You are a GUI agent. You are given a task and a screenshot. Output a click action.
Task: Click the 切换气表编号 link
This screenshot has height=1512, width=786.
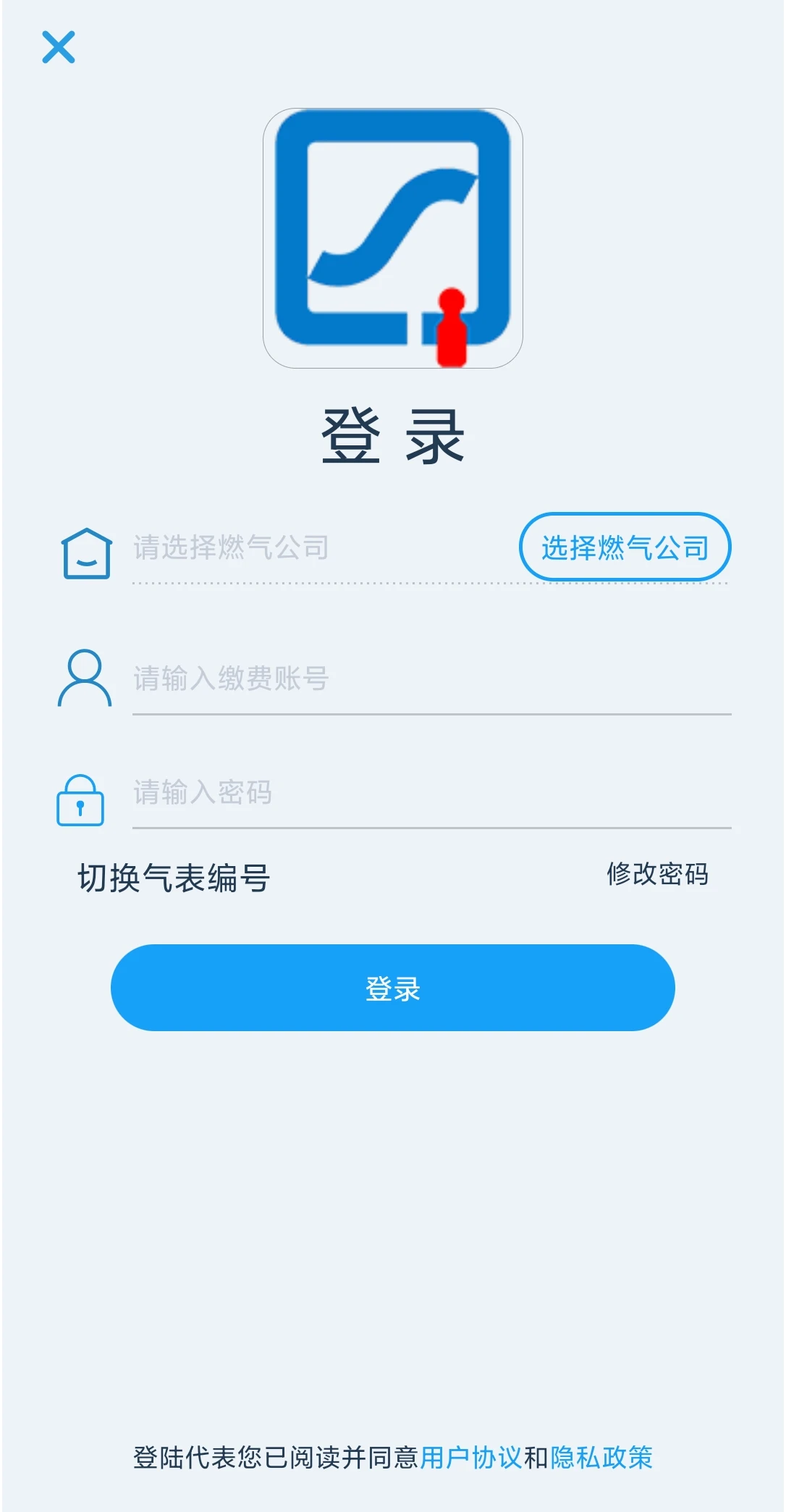point(174,875)
